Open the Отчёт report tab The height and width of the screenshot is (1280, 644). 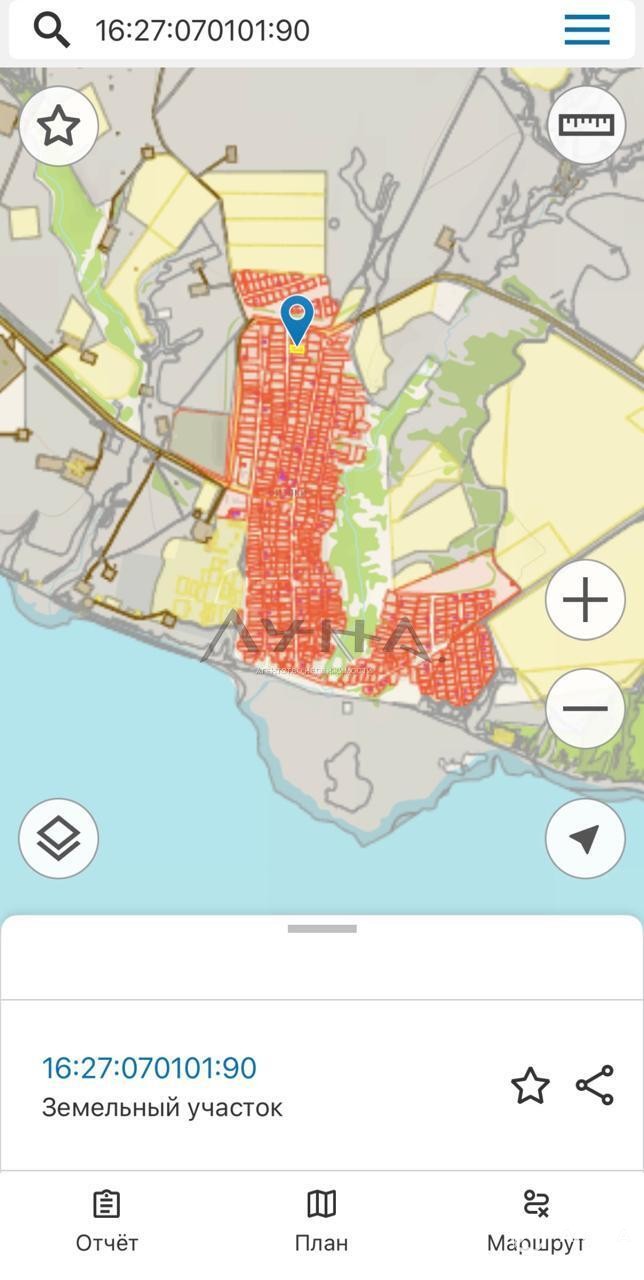coord(107,1220)
